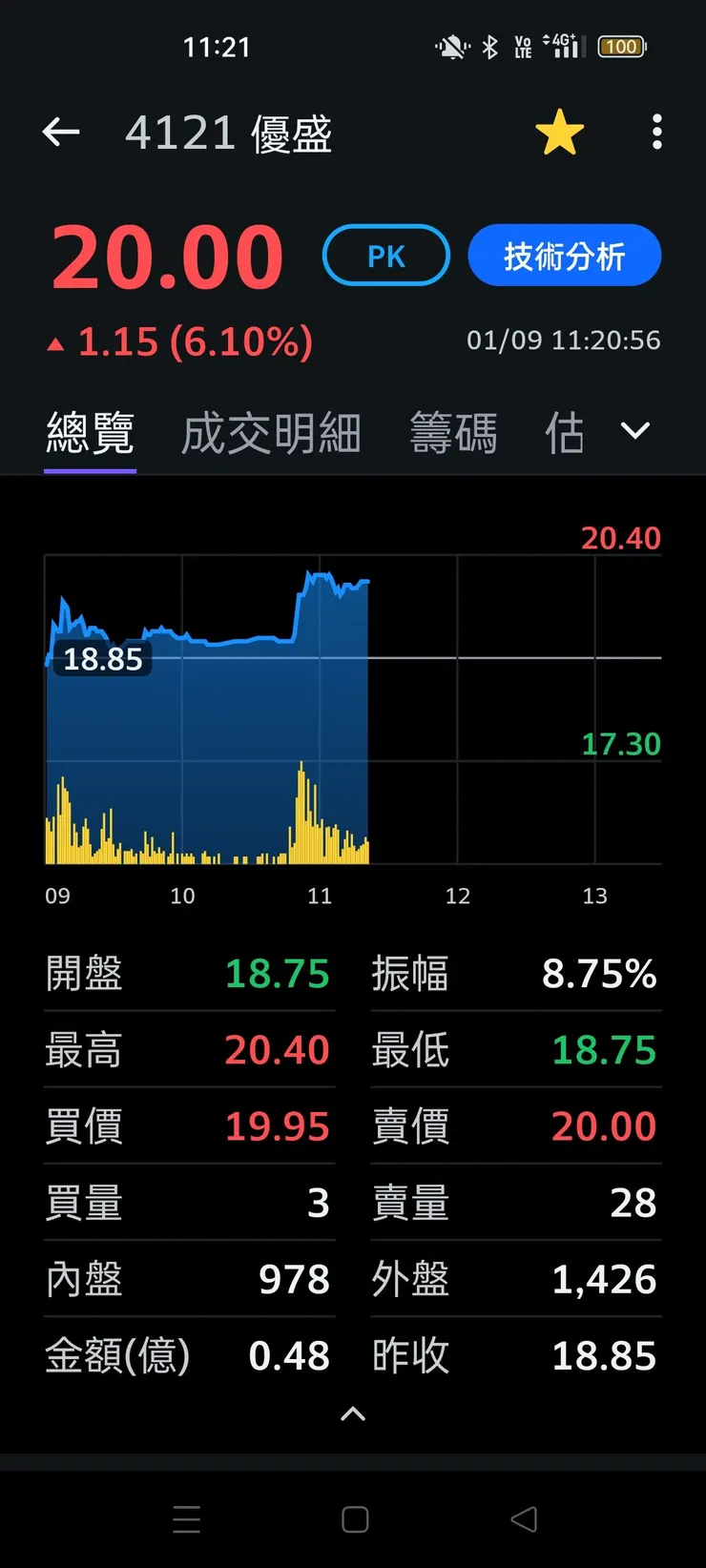The height and width of the screenshot is (1568, 706).
Task: Tap the PK button
Action: (x=385, y=255)
